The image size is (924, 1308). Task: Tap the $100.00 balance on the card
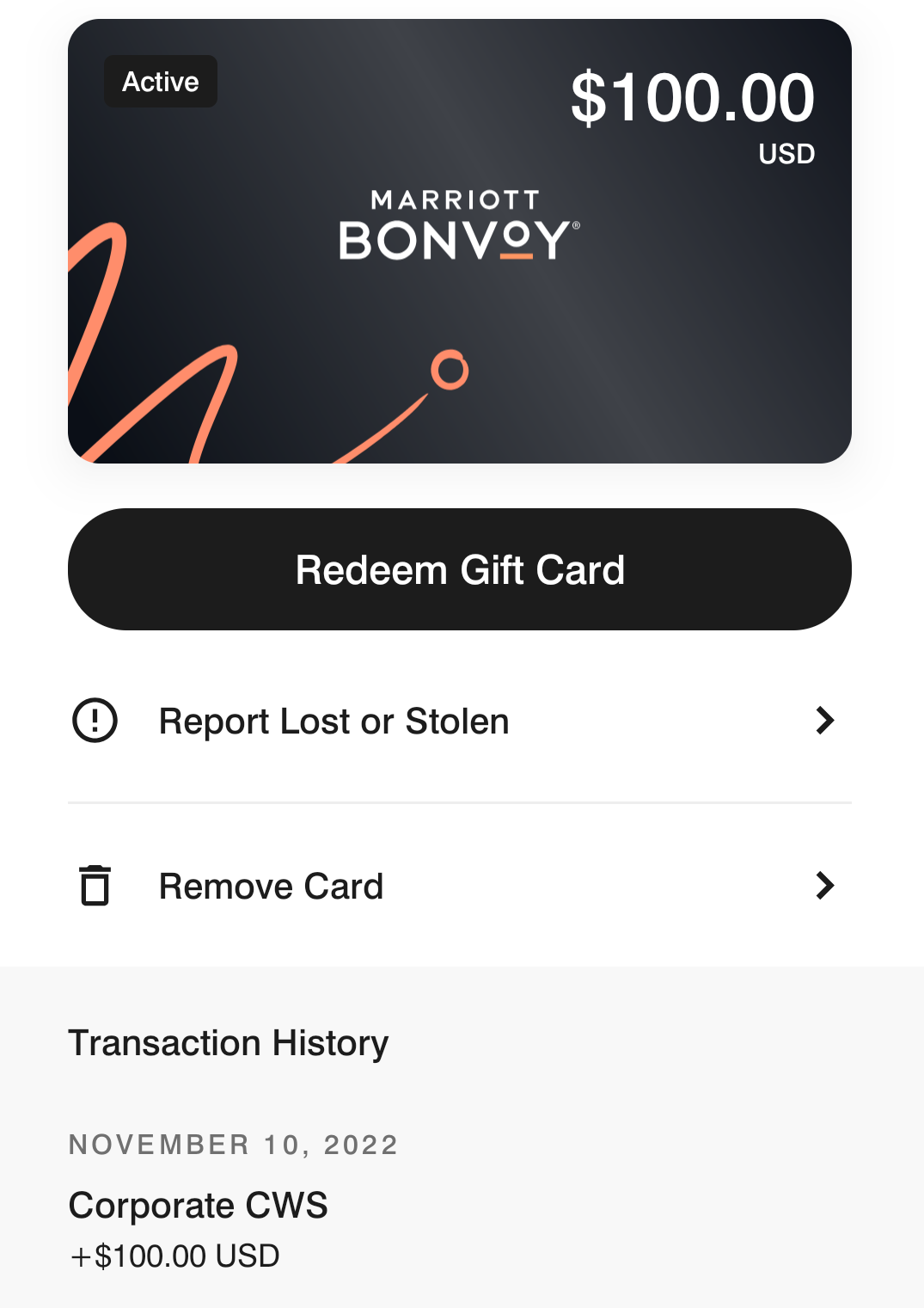[694, 96]
